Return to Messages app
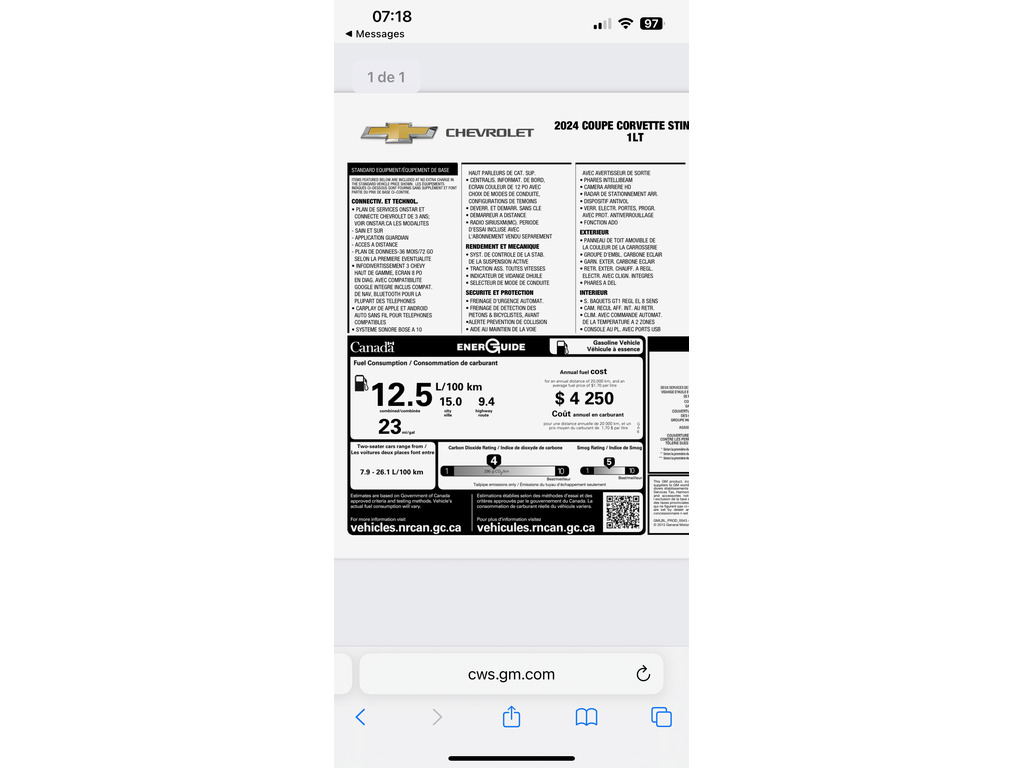 tap(375, 34)
